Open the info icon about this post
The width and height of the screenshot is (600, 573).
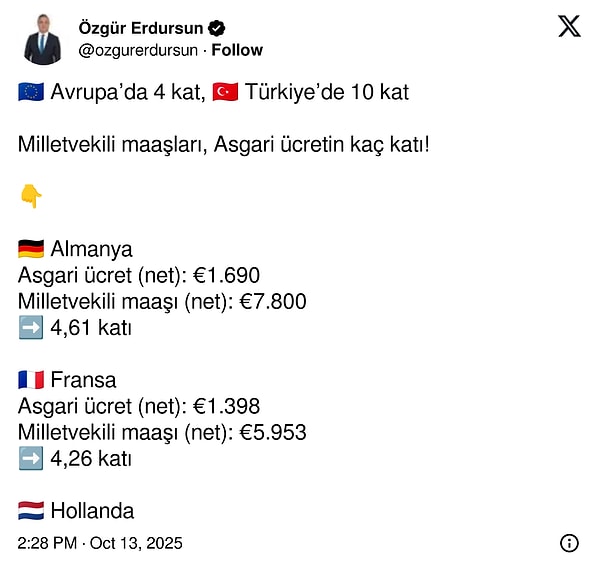click(569, 543)
